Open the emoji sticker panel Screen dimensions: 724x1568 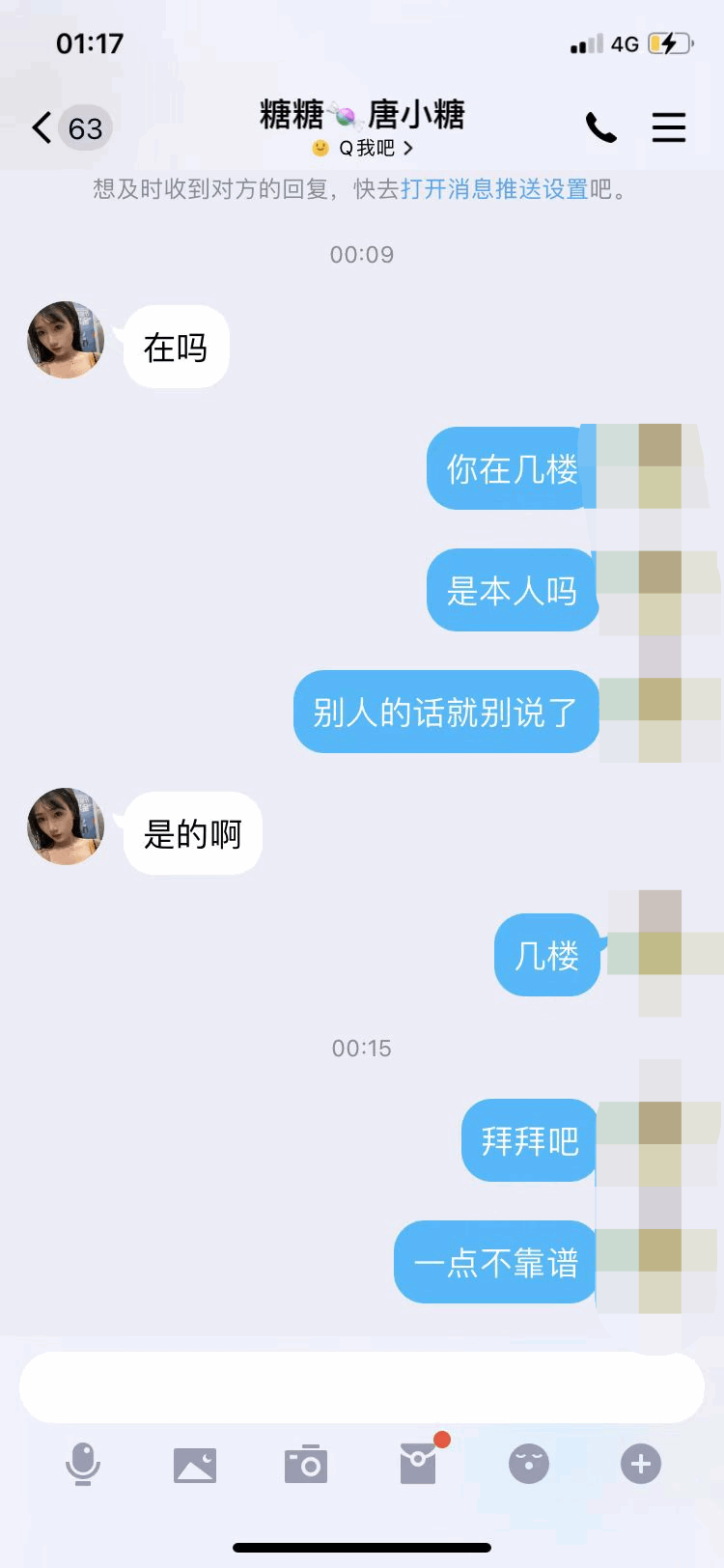point(529,1464)
